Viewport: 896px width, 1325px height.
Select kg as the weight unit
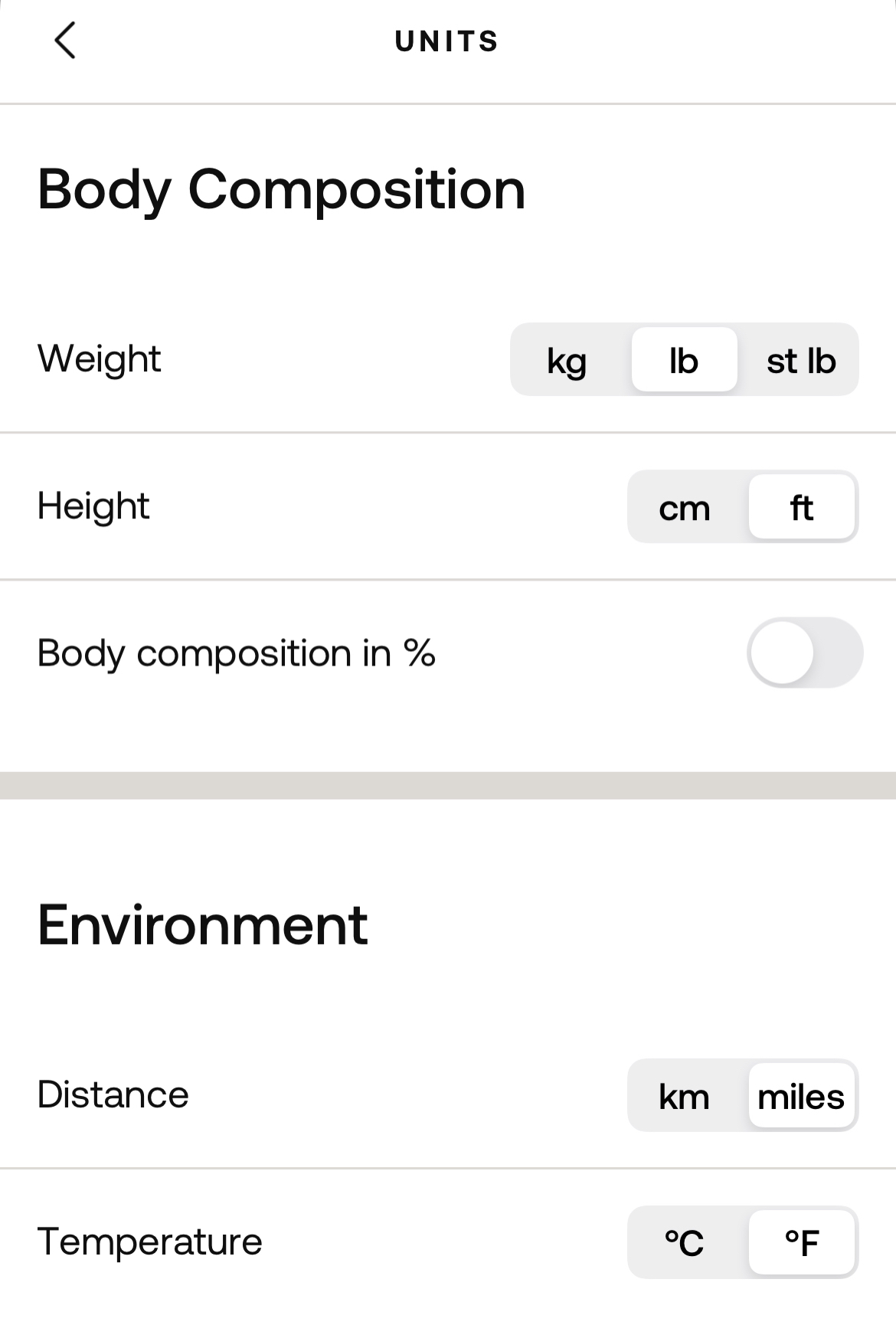[x=567, y=360]
